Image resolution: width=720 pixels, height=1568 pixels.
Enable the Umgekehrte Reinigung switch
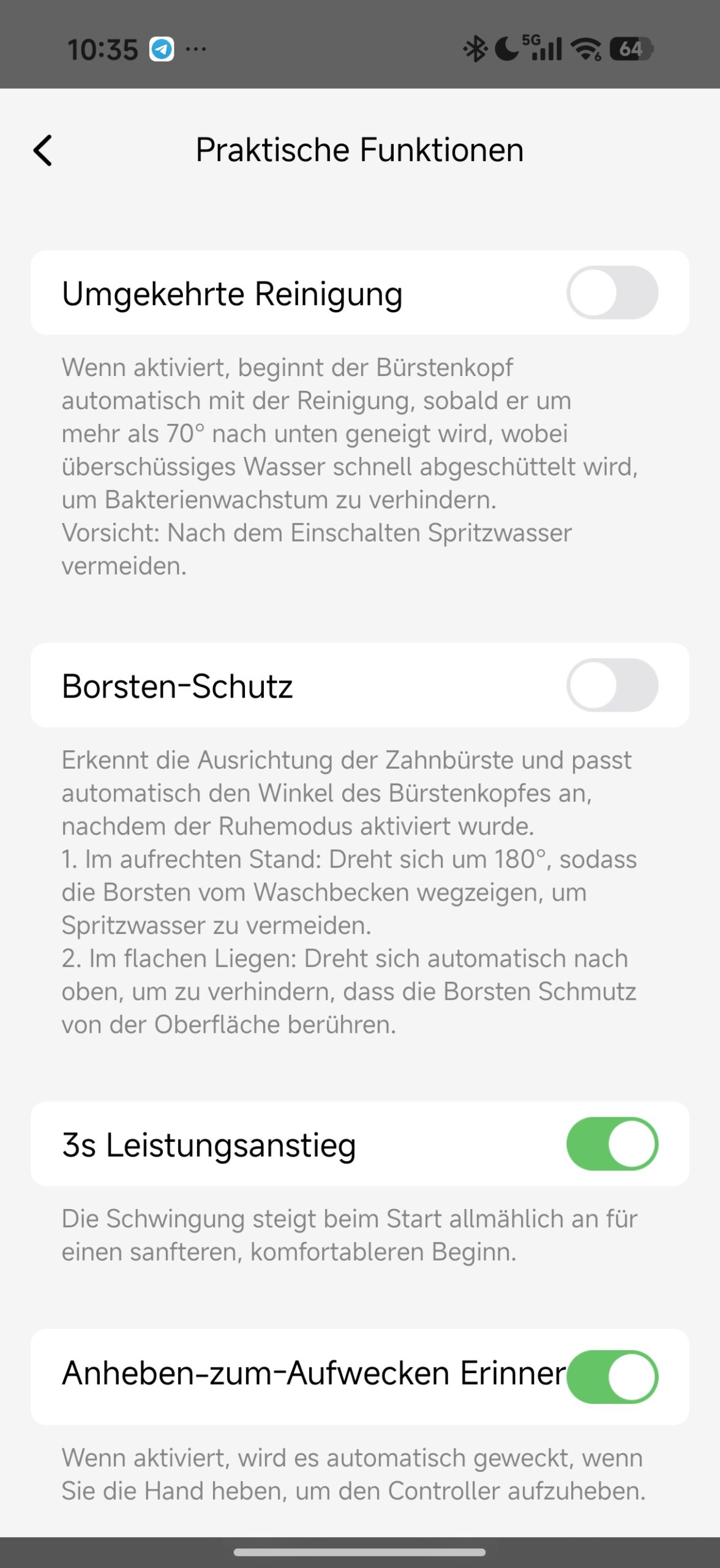(612, 293)
